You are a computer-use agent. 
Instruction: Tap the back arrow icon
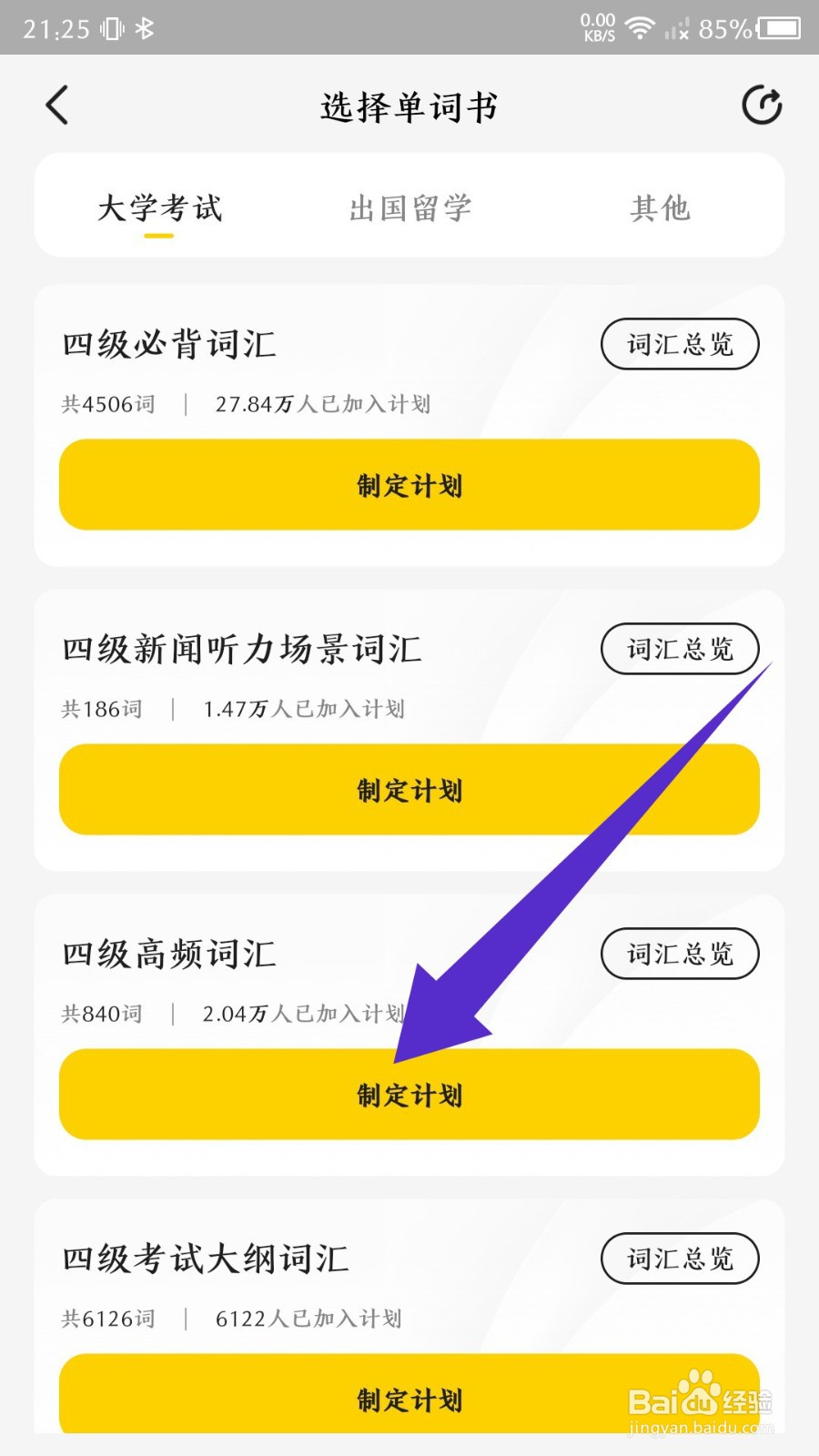[x=57, y=105]
